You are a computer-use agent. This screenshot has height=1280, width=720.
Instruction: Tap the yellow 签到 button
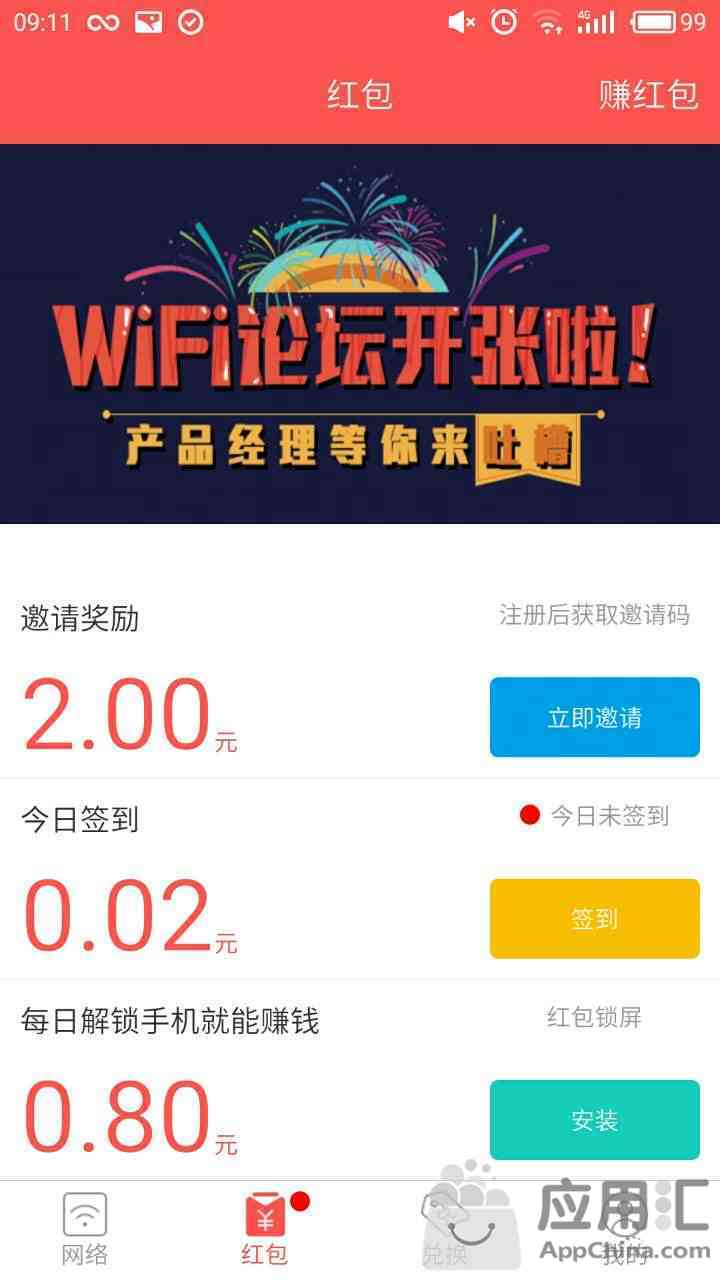pyautogui.click(x=594, y=918)
